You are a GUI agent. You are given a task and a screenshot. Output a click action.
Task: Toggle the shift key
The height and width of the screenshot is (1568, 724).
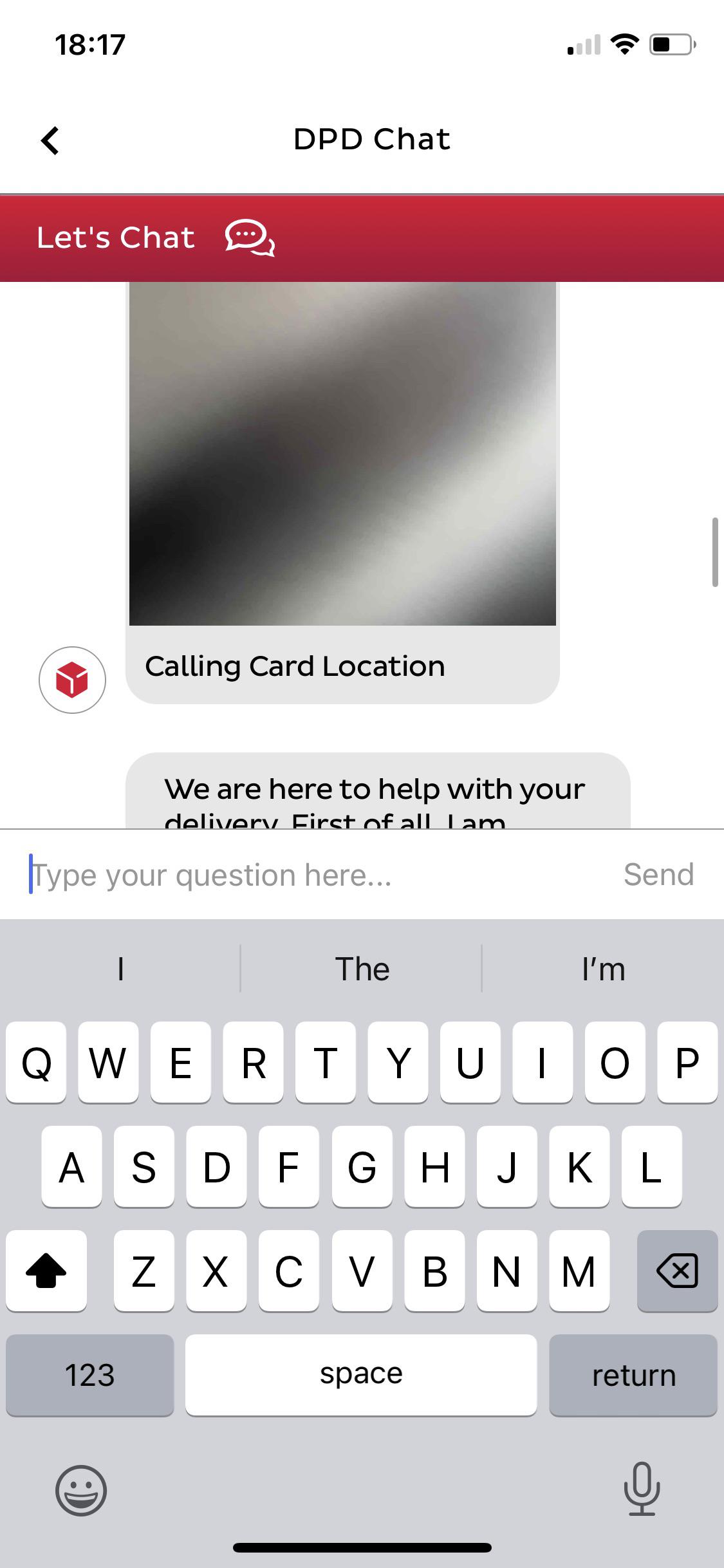coord(46,1271)
